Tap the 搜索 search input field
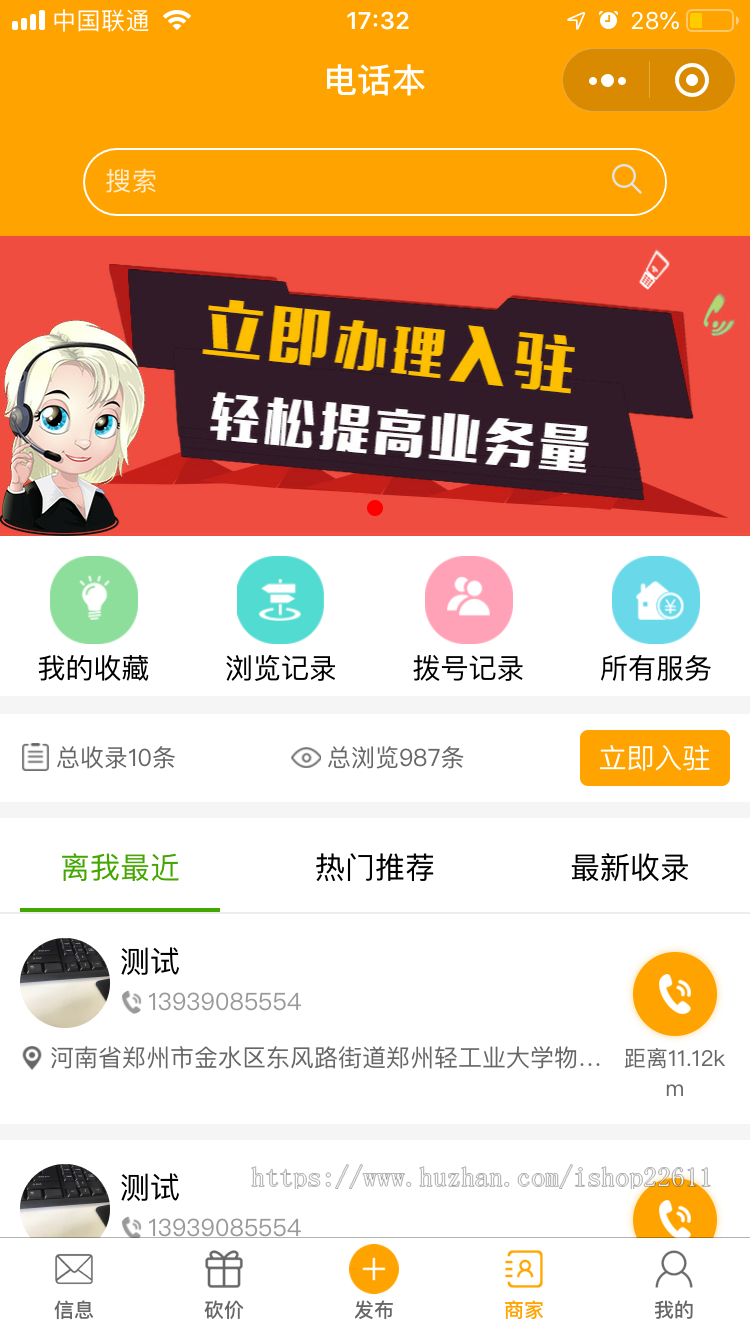This screenshot has width=750, height=1334. [x=300, y=181]
